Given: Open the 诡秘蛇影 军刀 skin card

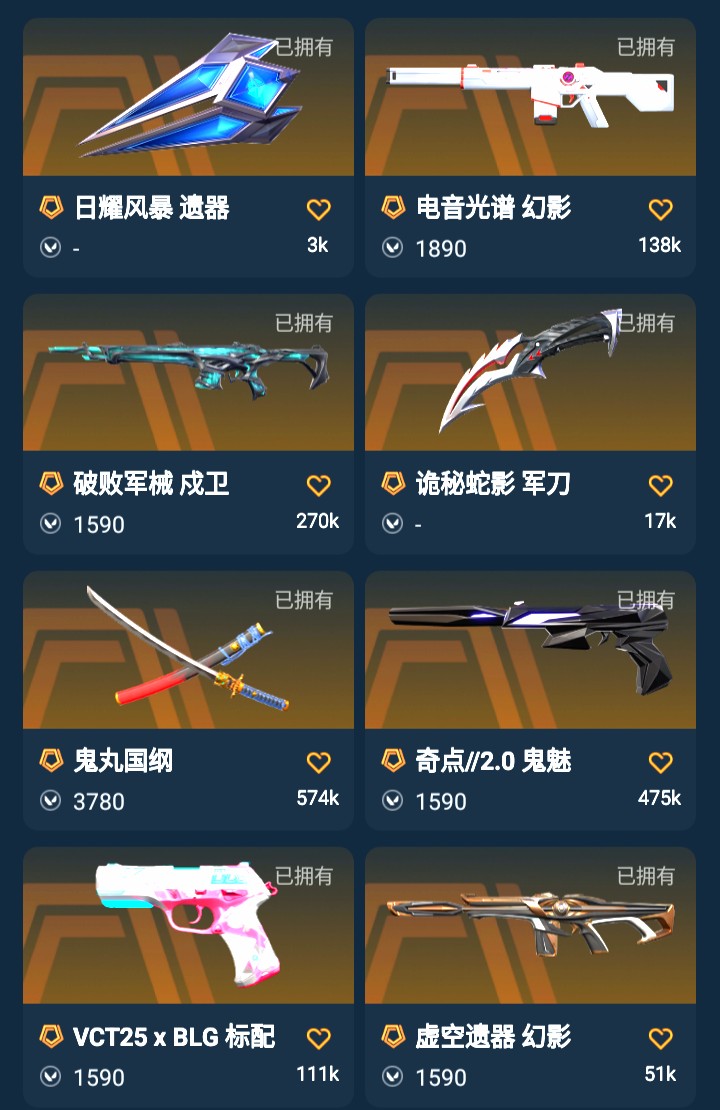Looking at the screenshot, I should point(530,424).
